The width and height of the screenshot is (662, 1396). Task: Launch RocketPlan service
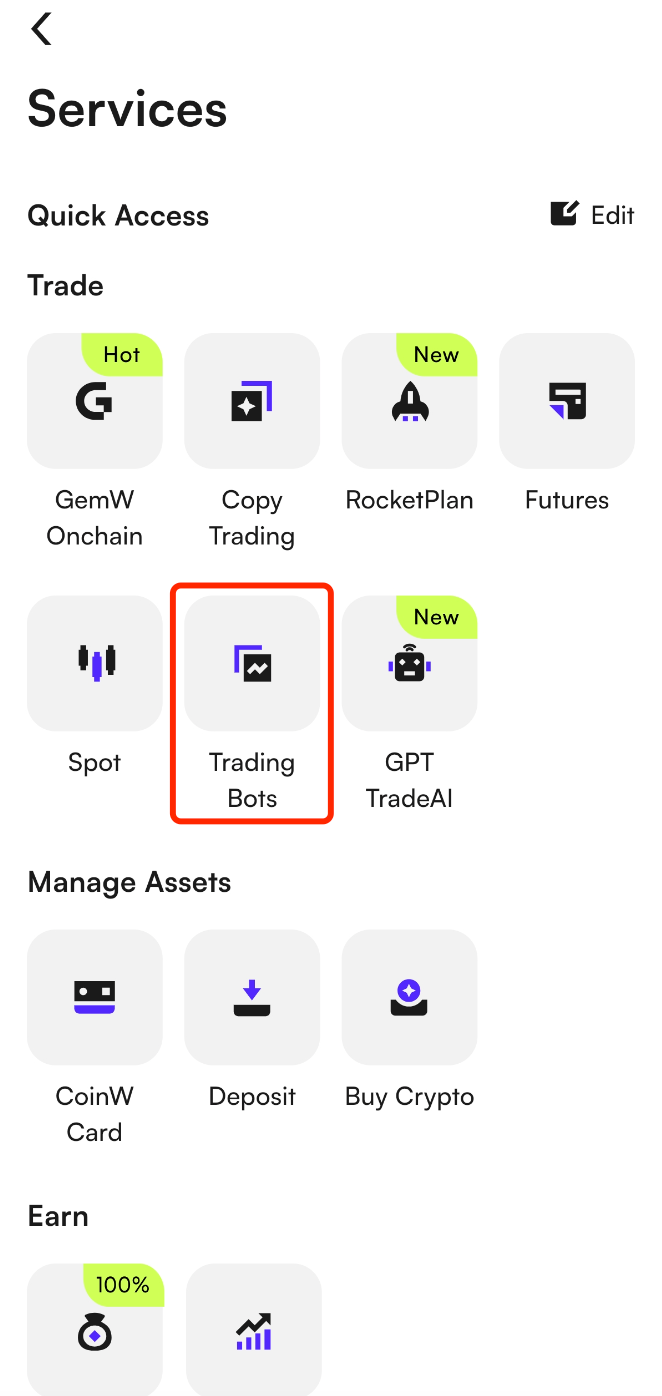pos(409,402)
